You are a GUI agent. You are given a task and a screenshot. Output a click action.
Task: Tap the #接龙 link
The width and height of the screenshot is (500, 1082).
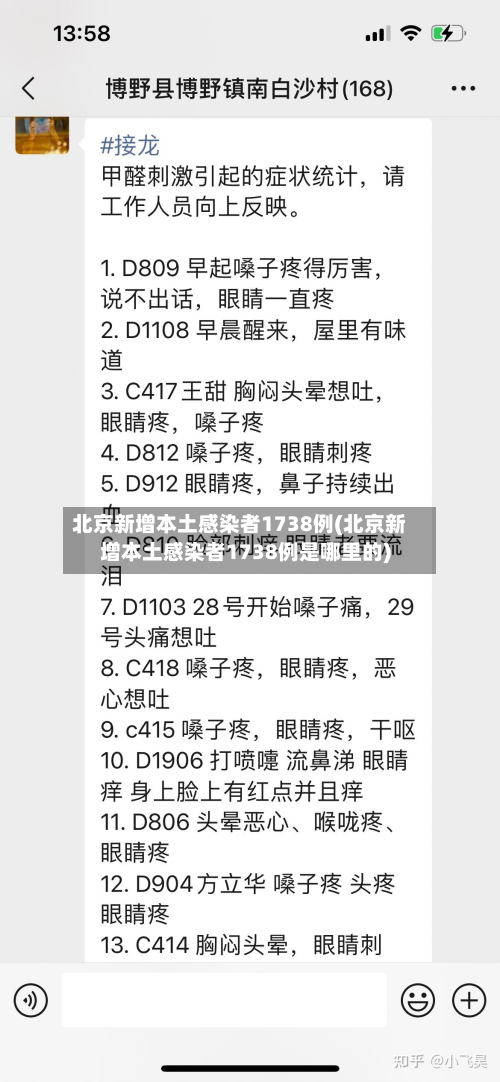(x=130, y=146)
